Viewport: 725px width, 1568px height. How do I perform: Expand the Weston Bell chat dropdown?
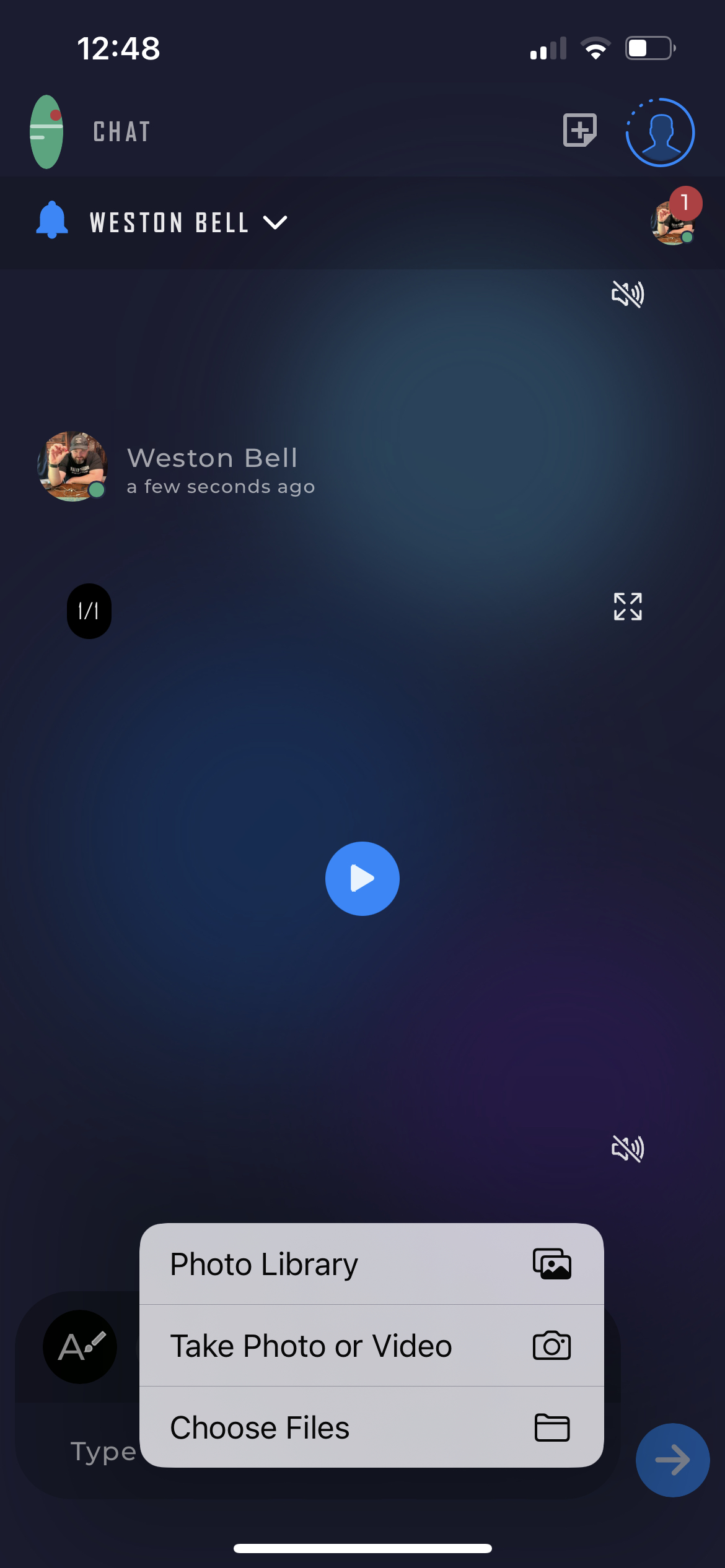[x=275, y=222]
